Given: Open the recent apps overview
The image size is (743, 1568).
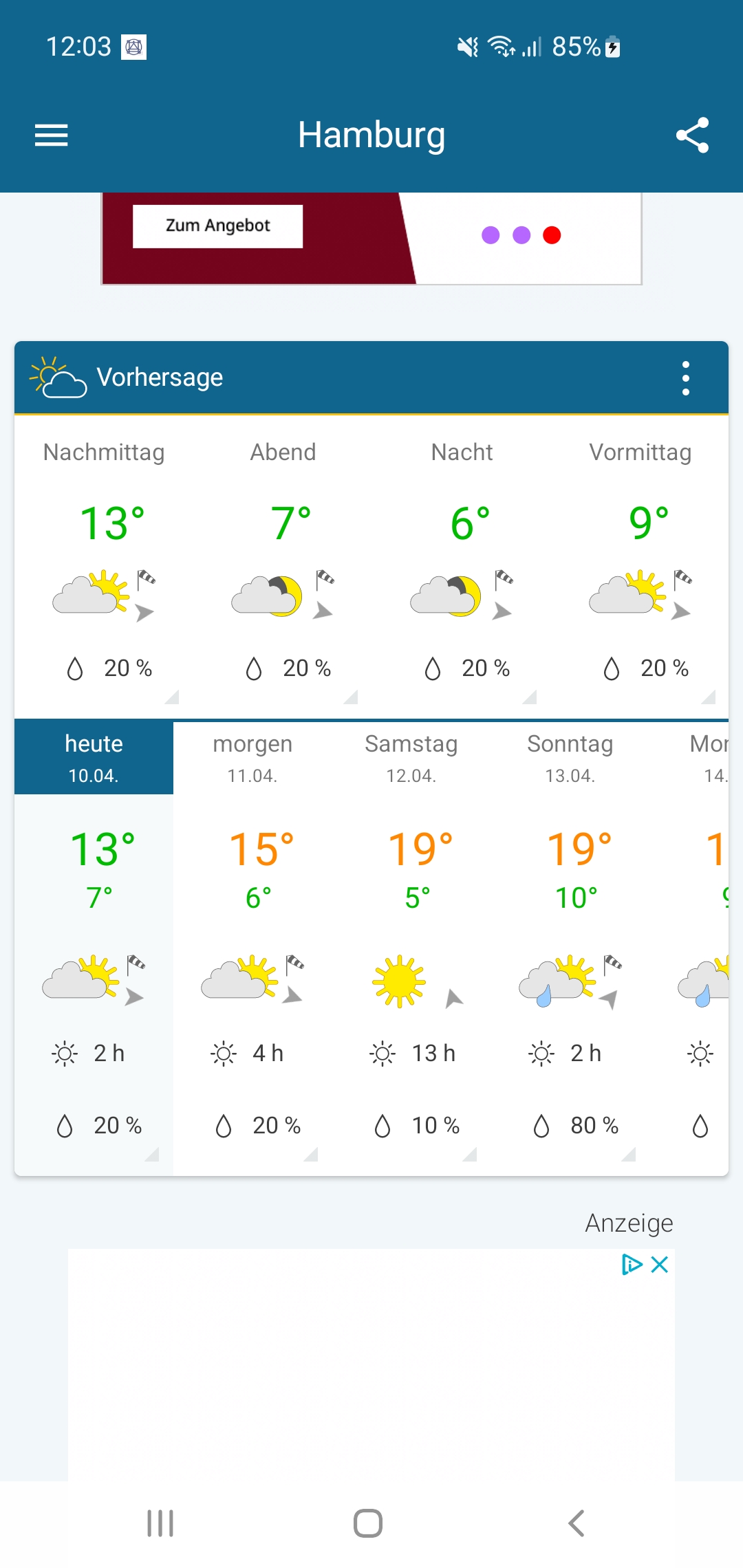Looking at the screenshot, I should [x=160, y=1523].
